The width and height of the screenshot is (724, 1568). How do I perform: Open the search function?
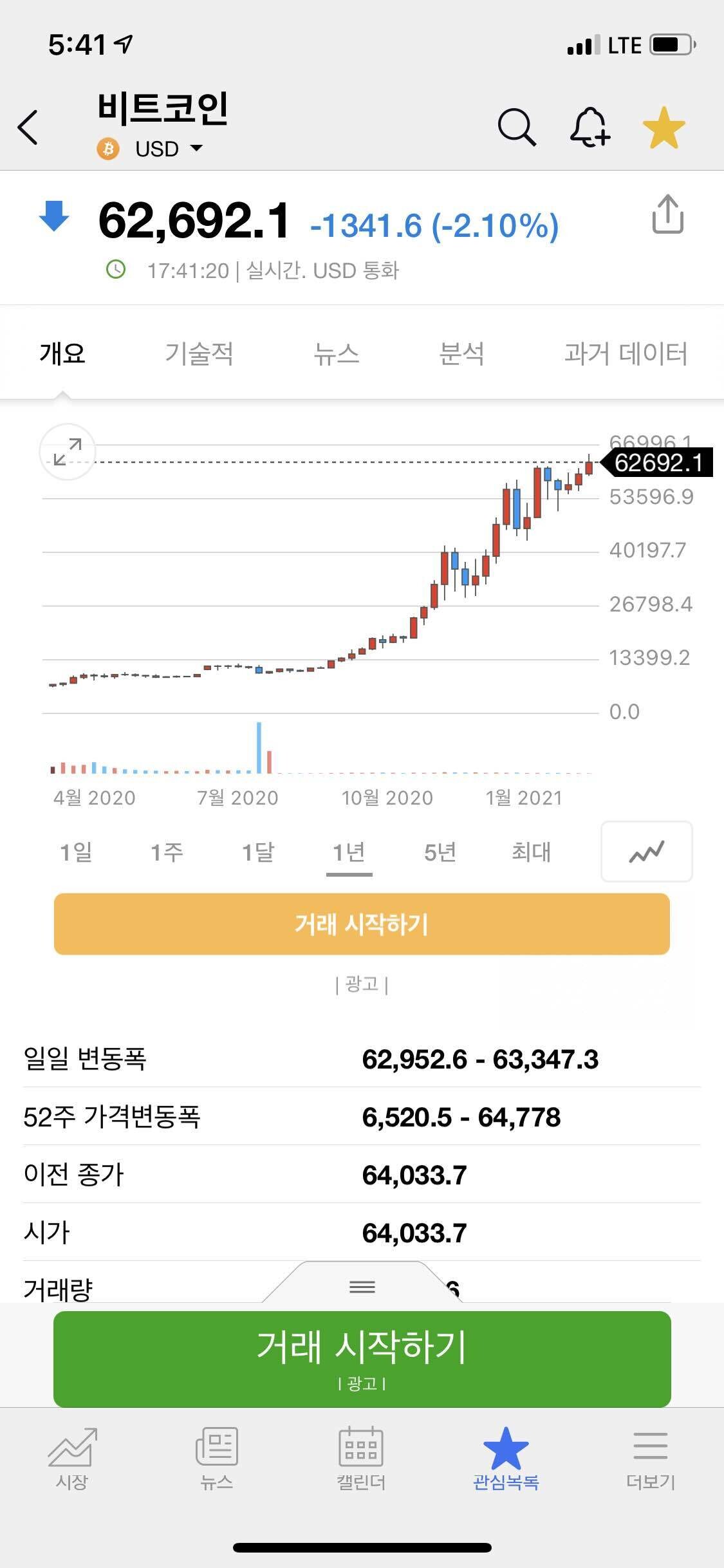click(x=518, y=127)
